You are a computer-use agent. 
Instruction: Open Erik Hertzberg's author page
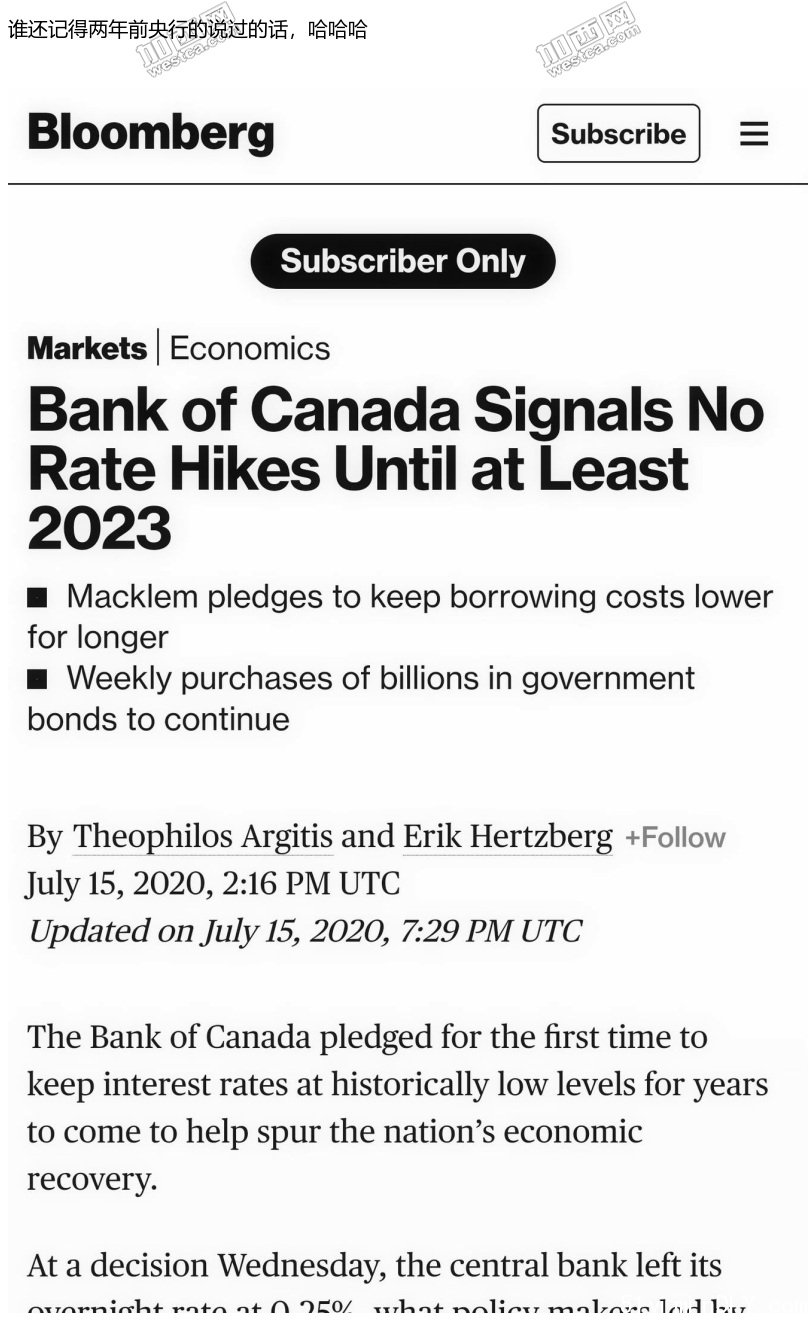click(x=508, y=836)
